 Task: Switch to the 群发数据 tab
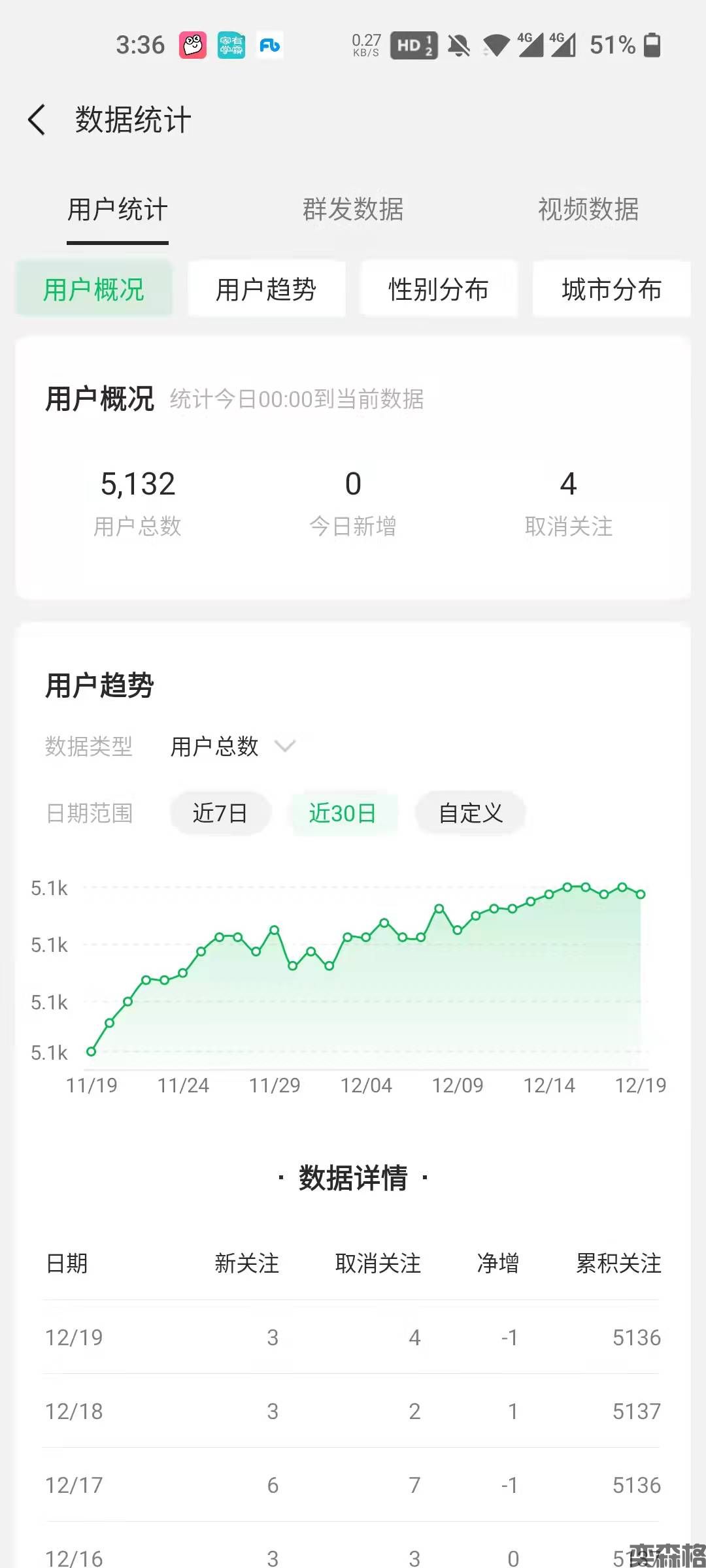353,210
